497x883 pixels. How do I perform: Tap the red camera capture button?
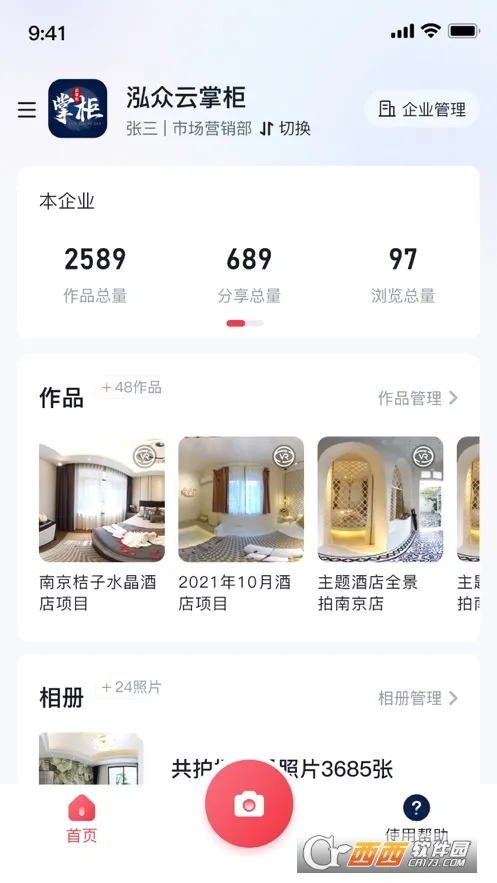(249, 804)
